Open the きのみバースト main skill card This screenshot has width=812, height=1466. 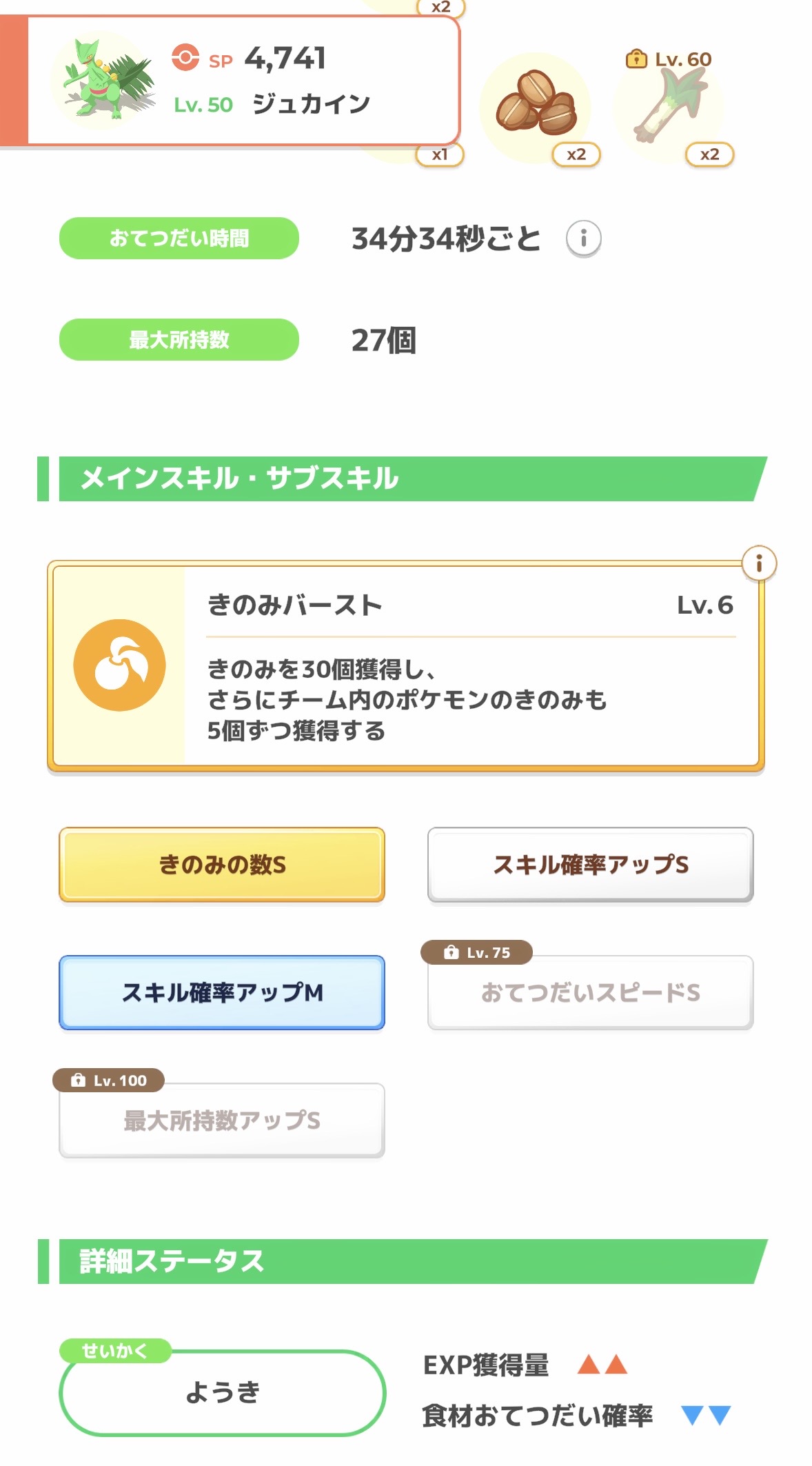pos(405,666)
